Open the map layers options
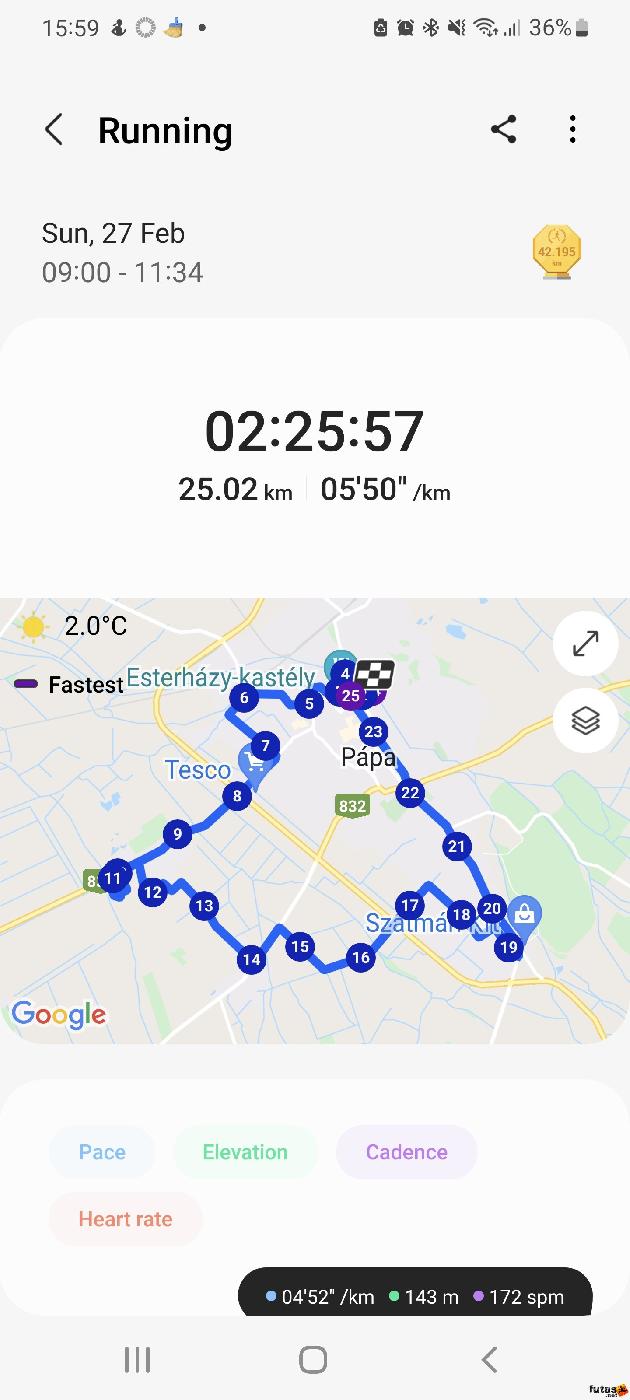Screen dimensions: 630x1400 point(585,720)
